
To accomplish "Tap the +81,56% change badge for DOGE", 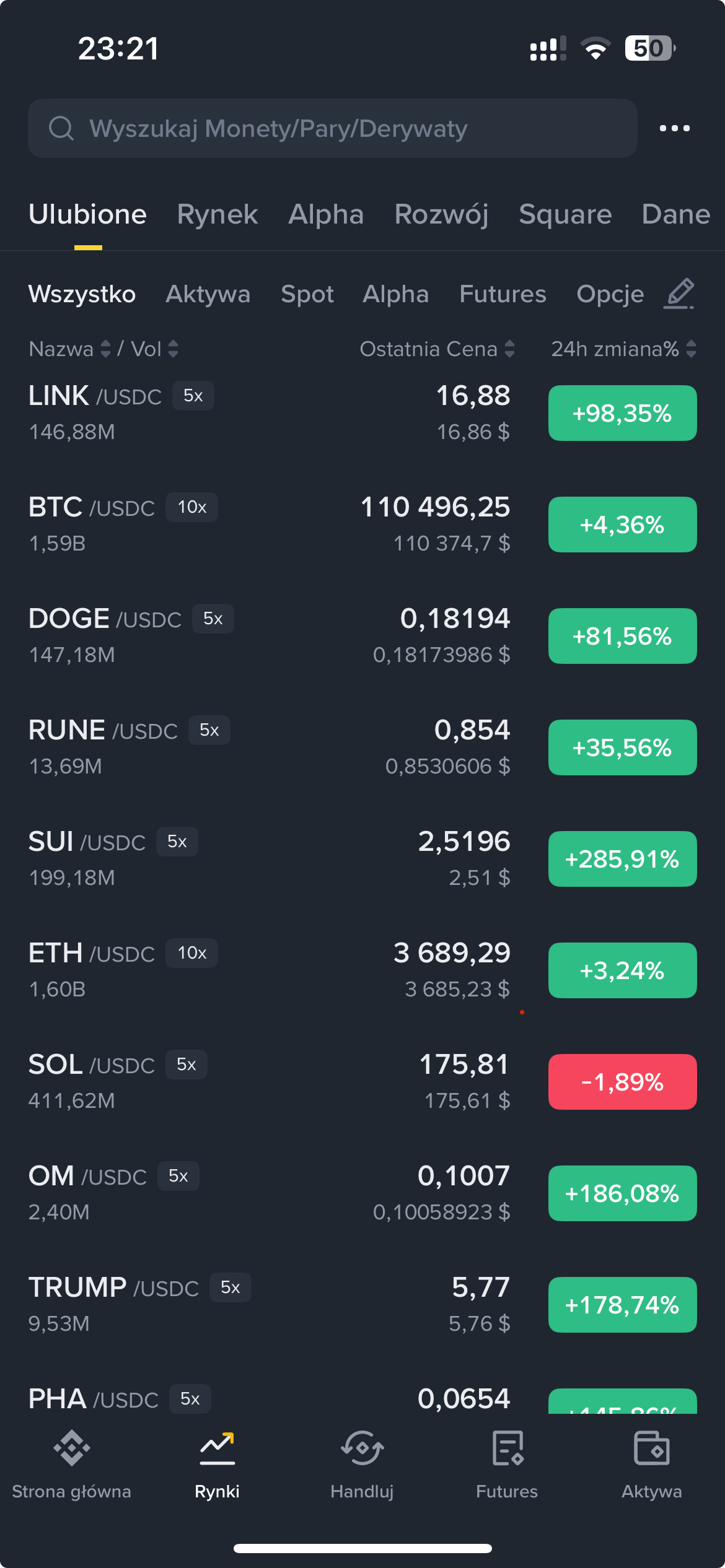I will coord(622,636).
